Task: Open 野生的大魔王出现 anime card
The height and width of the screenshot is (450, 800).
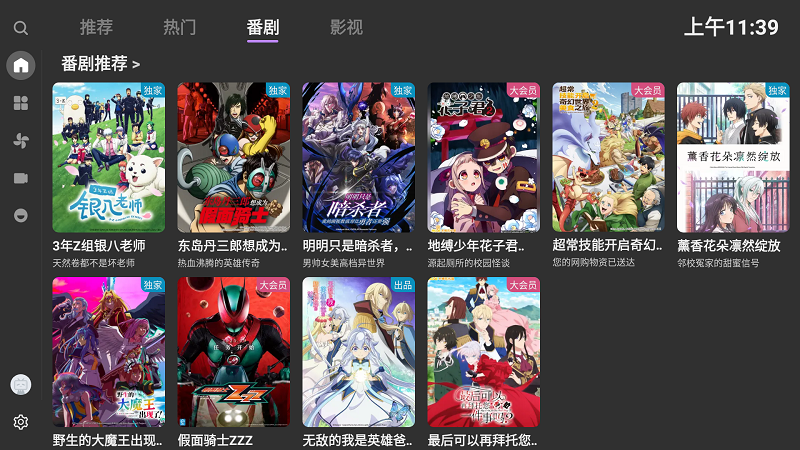Action: click(108, 352)
